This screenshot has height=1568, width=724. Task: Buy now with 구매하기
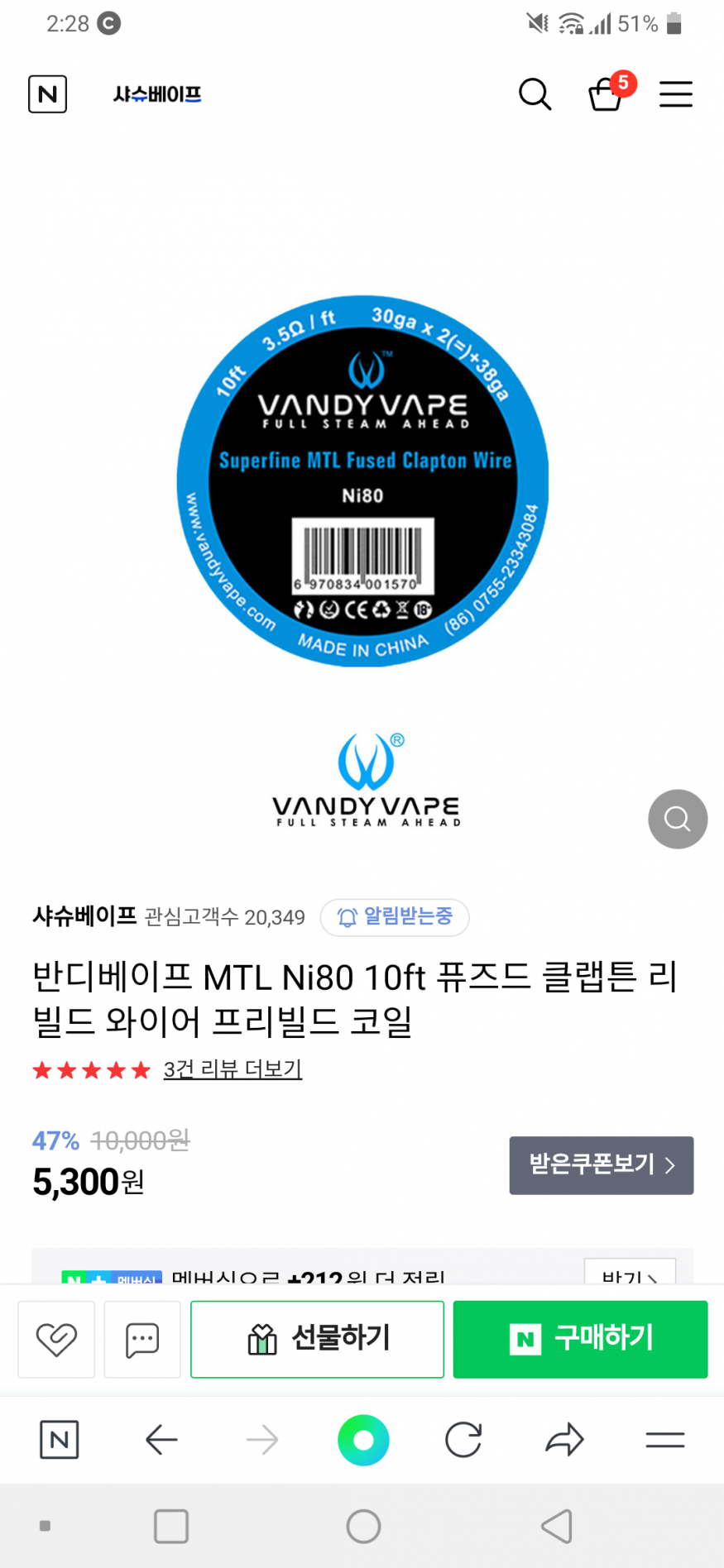click(x=580, y=1339)
